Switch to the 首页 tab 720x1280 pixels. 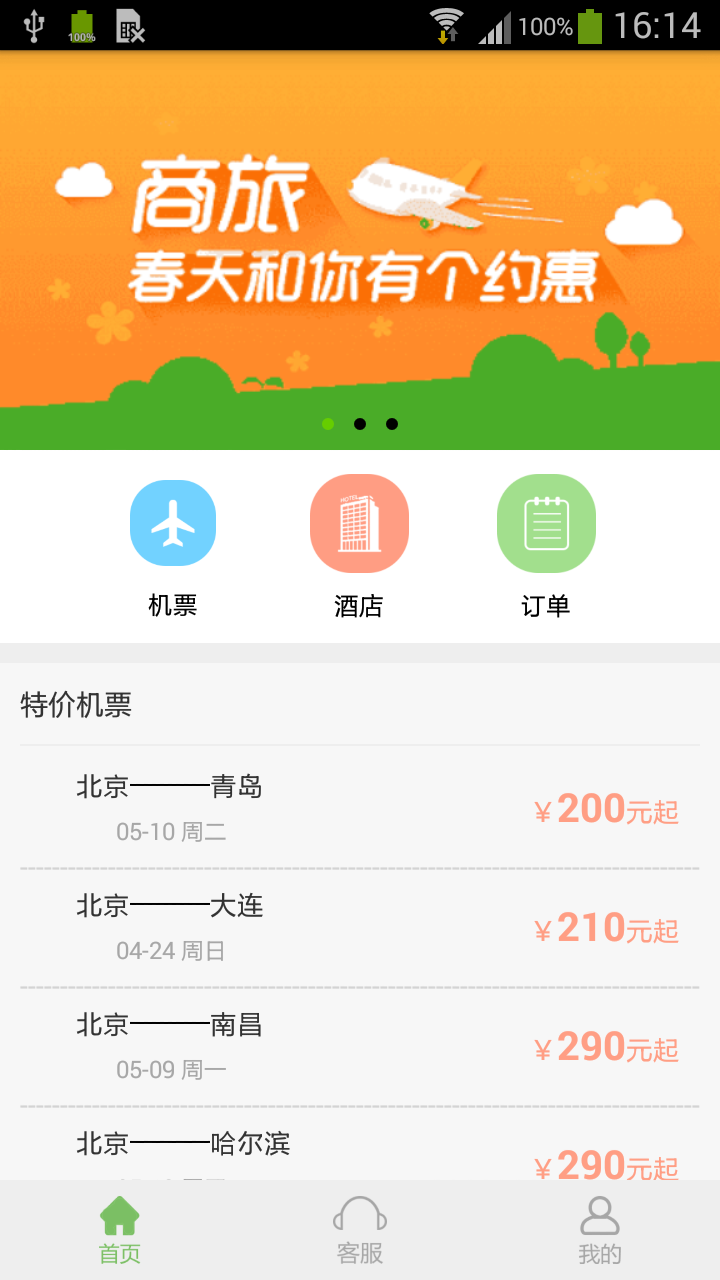pos(119,1228)
